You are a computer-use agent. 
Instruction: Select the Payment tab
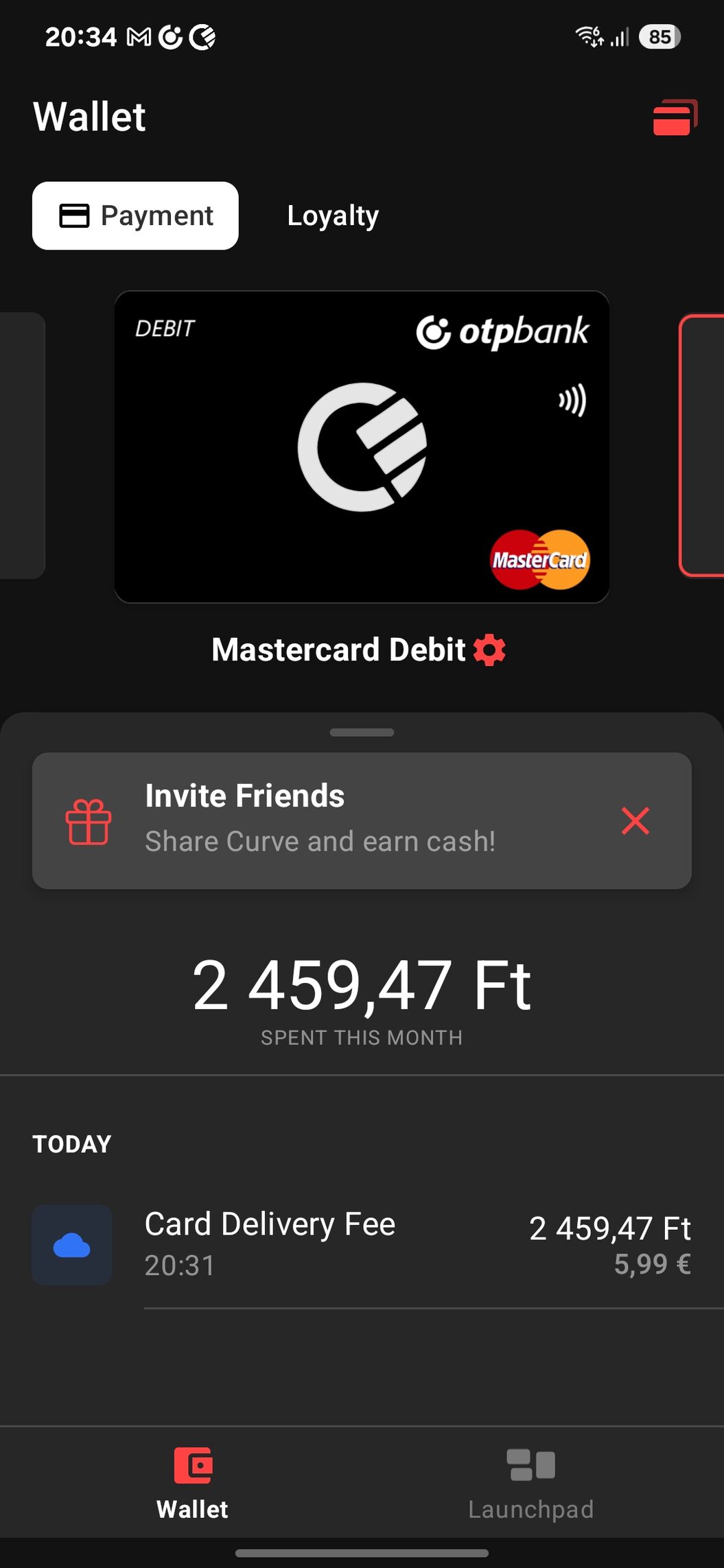(x=135, y=215)
